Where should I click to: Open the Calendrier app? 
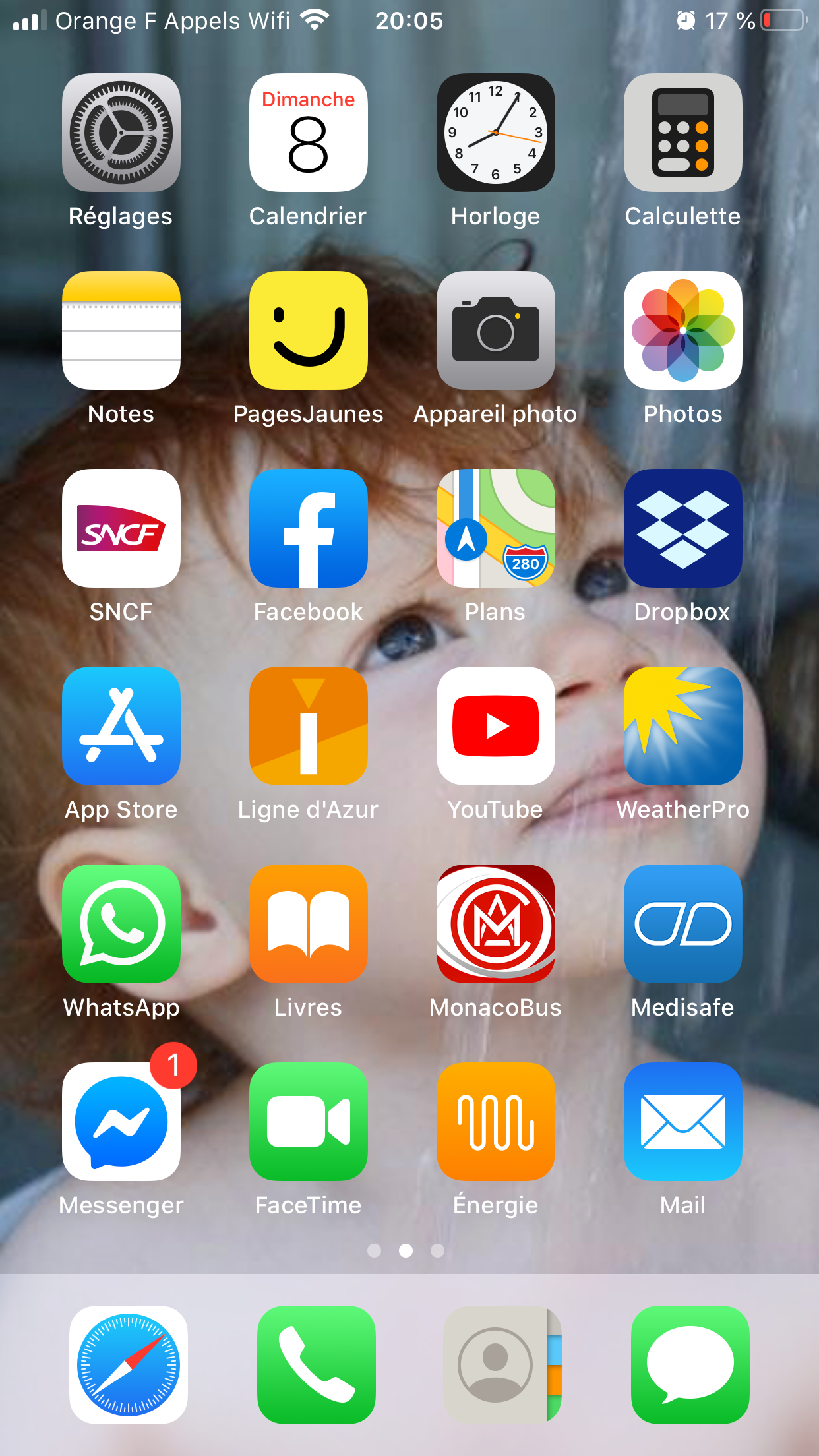point(309,133)
